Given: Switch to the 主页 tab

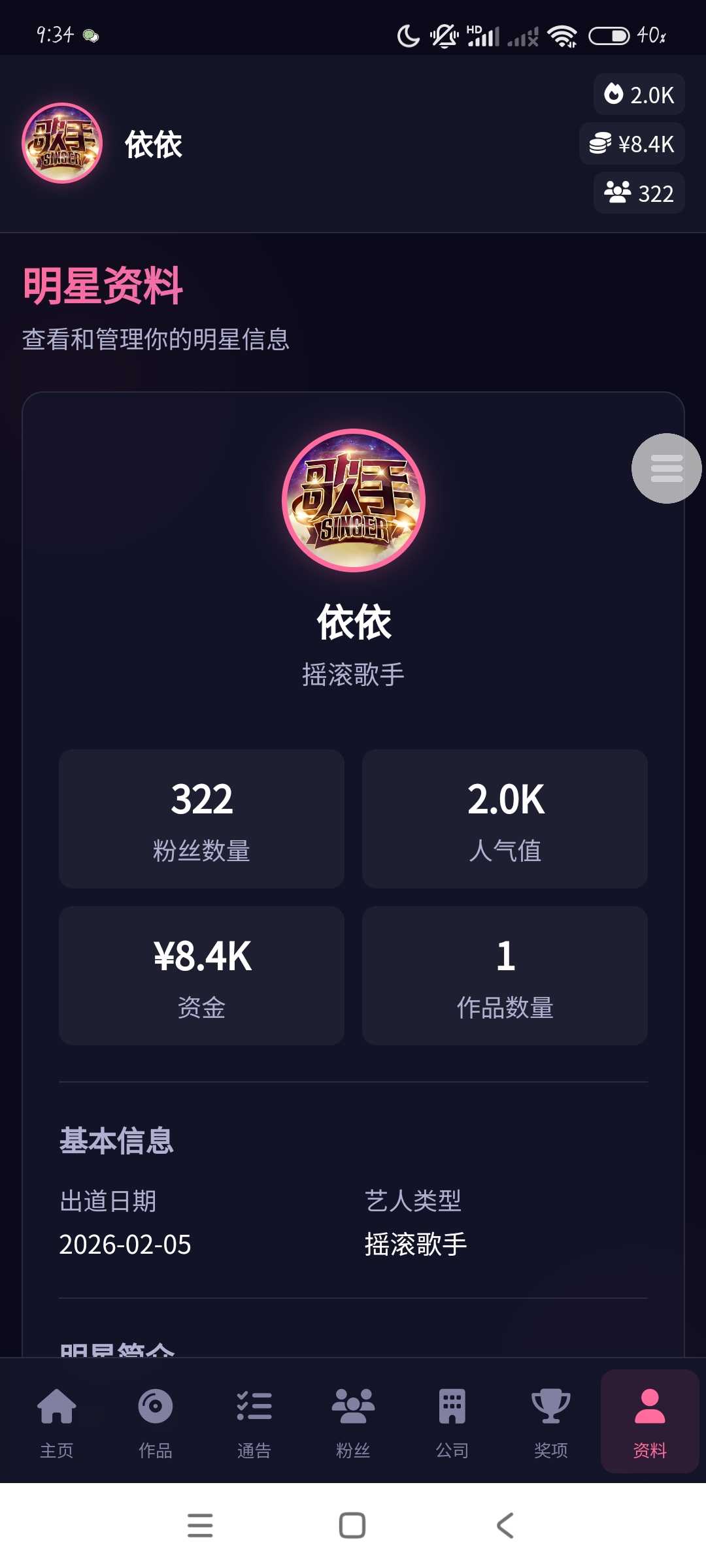Looking at the screenshot, I should point(57,1422).
